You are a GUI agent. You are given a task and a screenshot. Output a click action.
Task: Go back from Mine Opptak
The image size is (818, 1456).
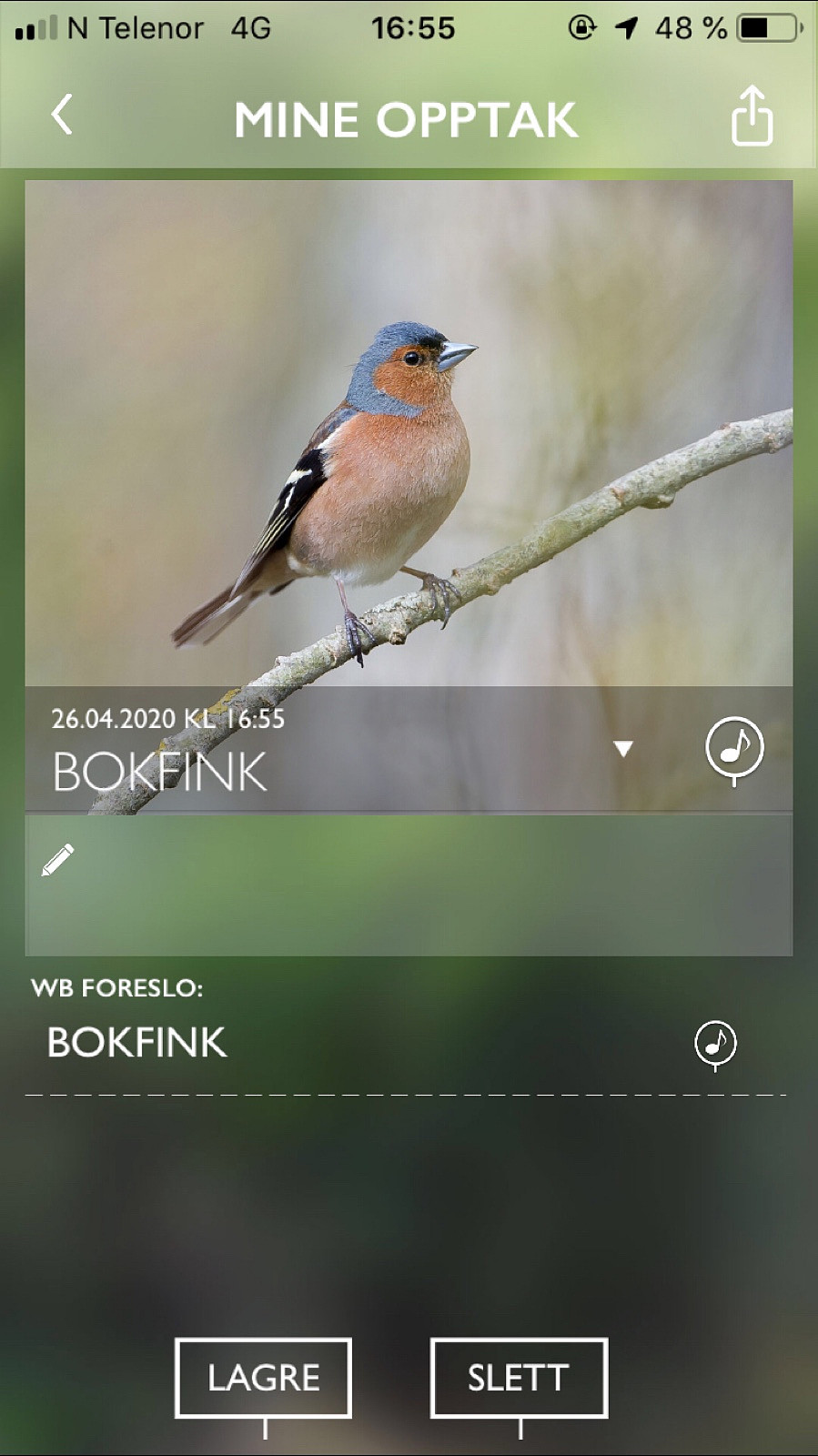(61, 116)
